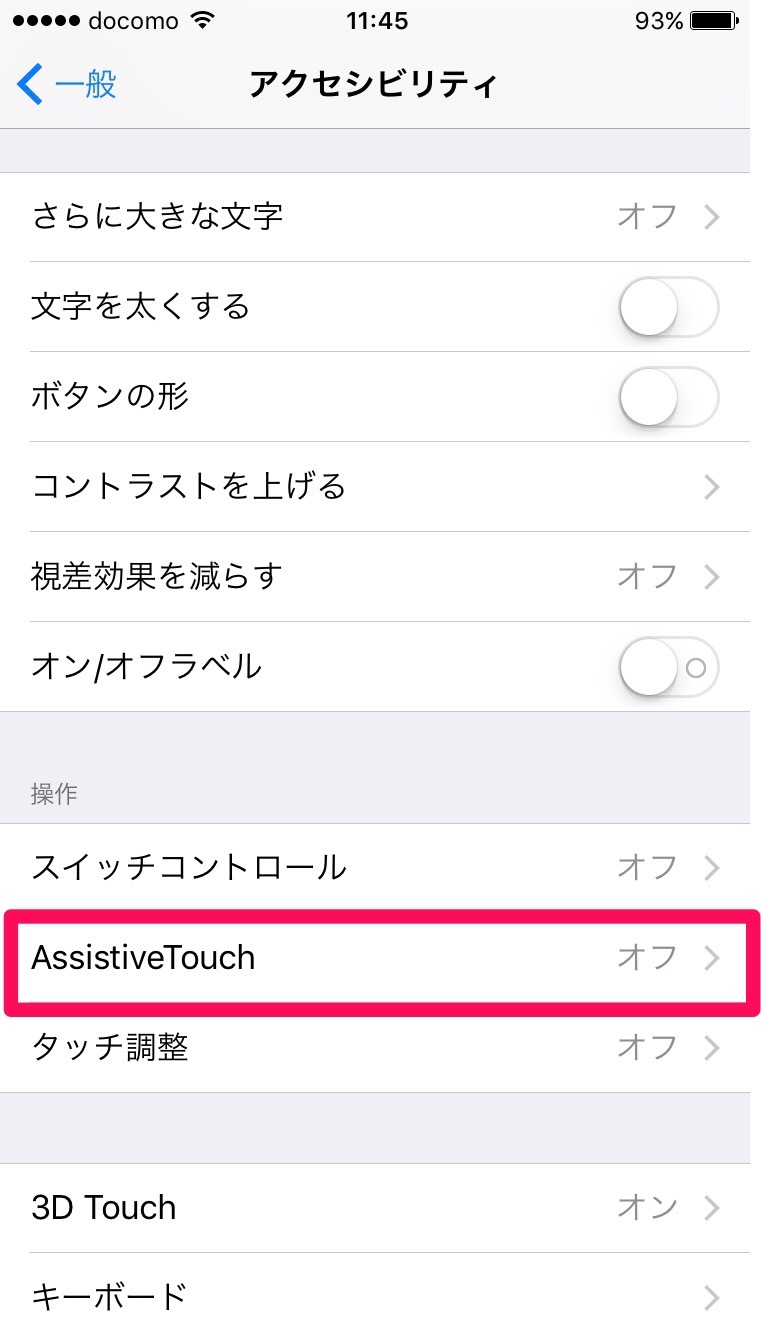Turn on オン/オフラベル switch
Image resolution: width=761 pixels, height=1334 pixels.
668,667
